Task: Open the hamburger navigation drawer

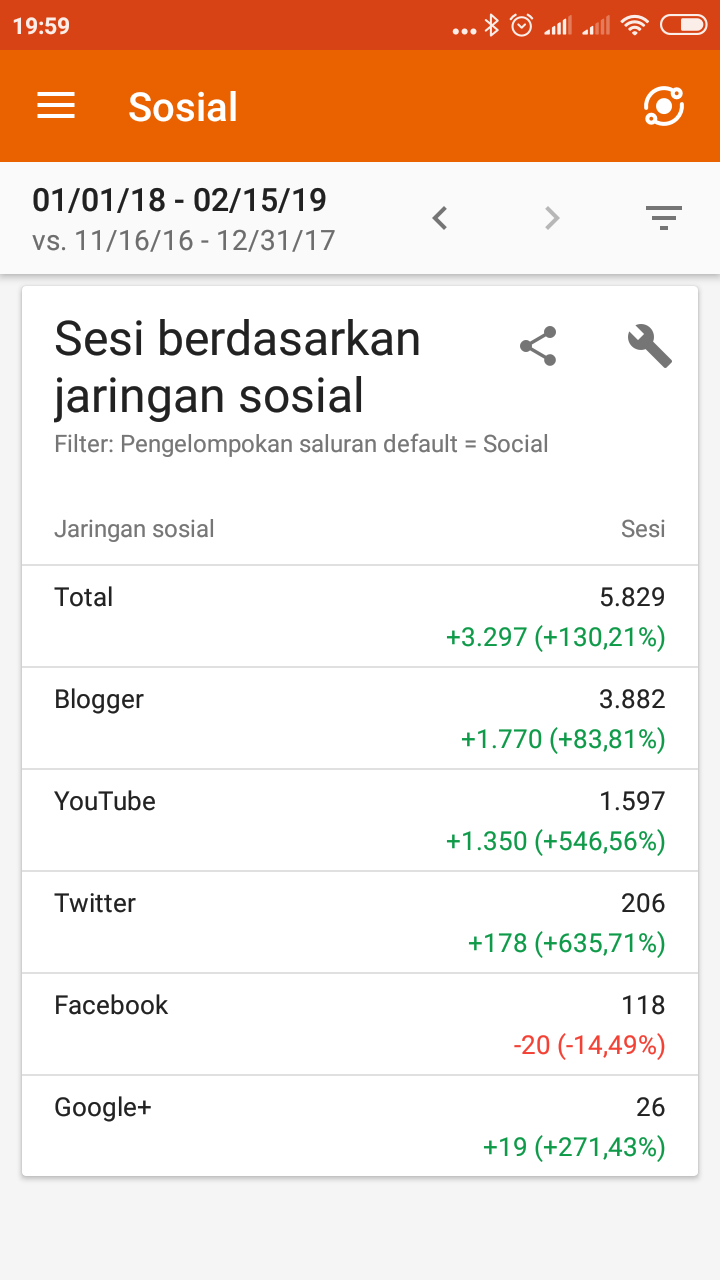Action: (56, 106)
